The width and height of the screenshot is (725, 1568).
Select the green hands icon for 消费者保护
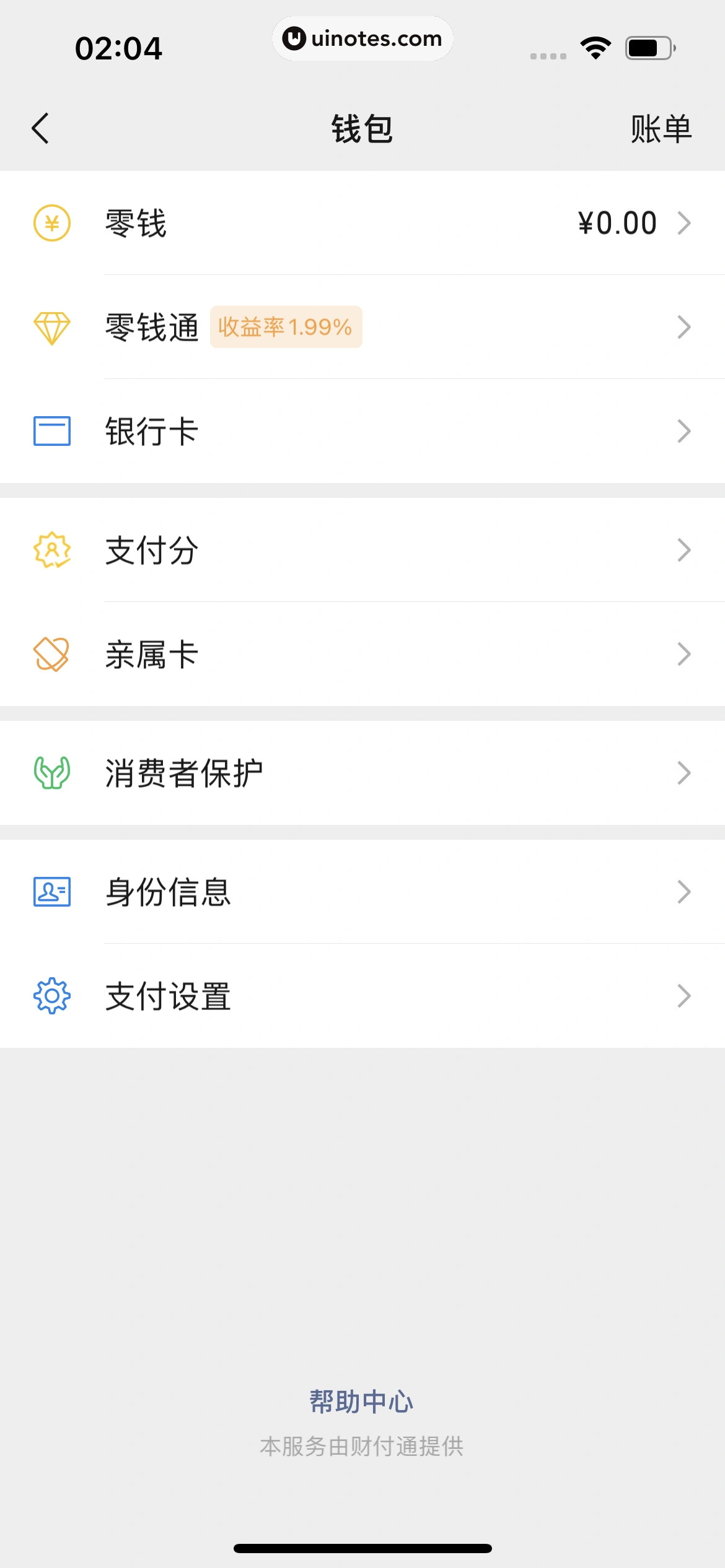pyautogui.click(x=52, y=772)
